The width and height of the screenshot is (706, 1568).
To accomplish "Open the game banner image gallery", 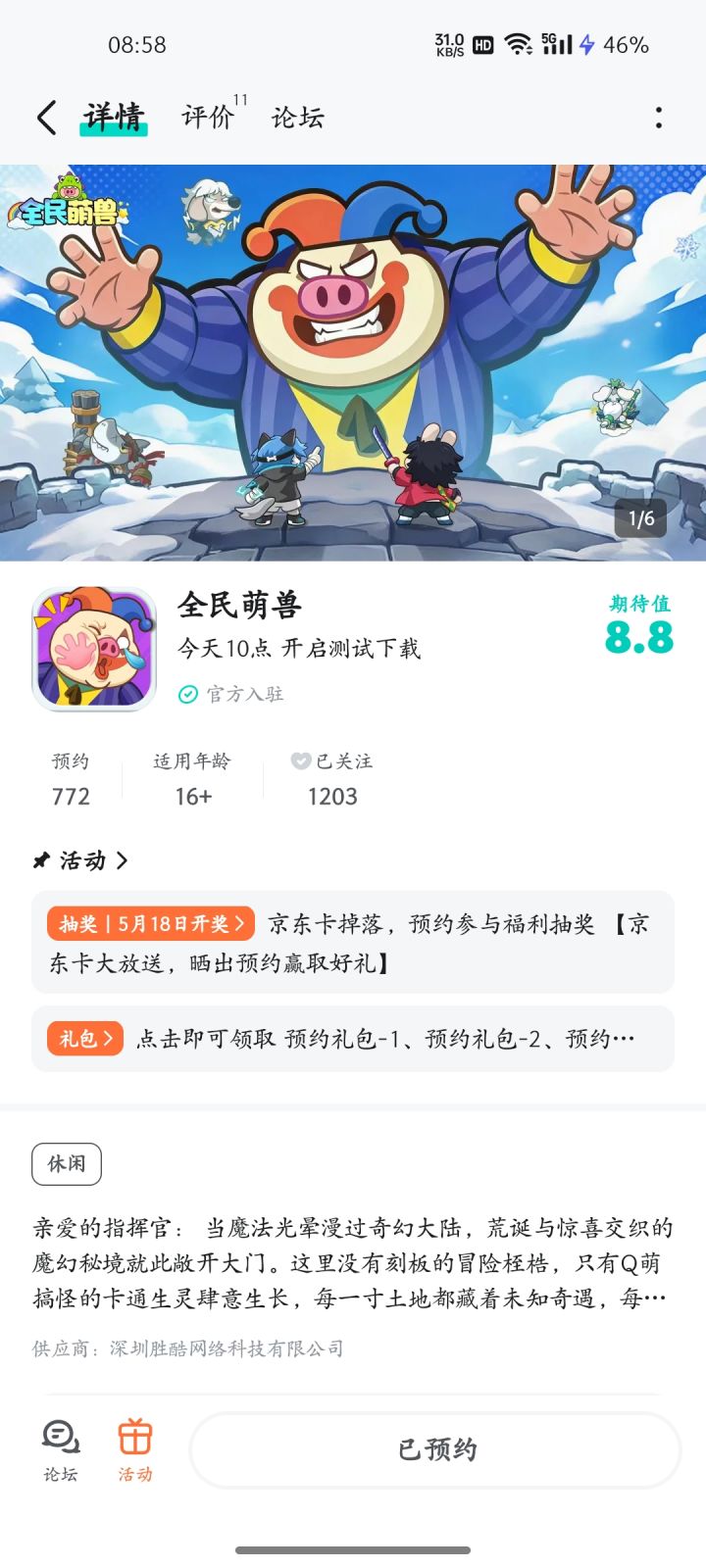I will (353, 363).
